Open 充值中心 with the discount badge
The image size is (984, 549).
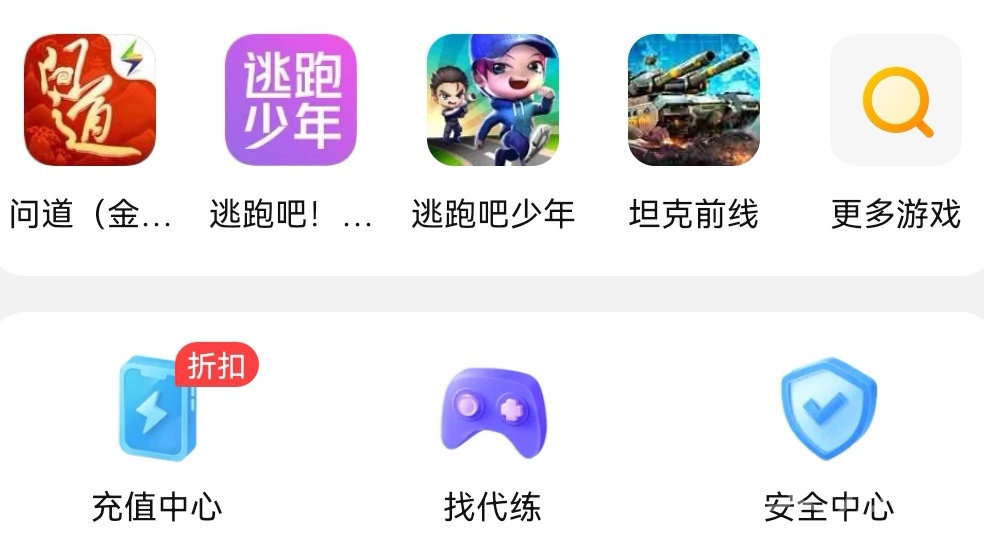(158, 410)
